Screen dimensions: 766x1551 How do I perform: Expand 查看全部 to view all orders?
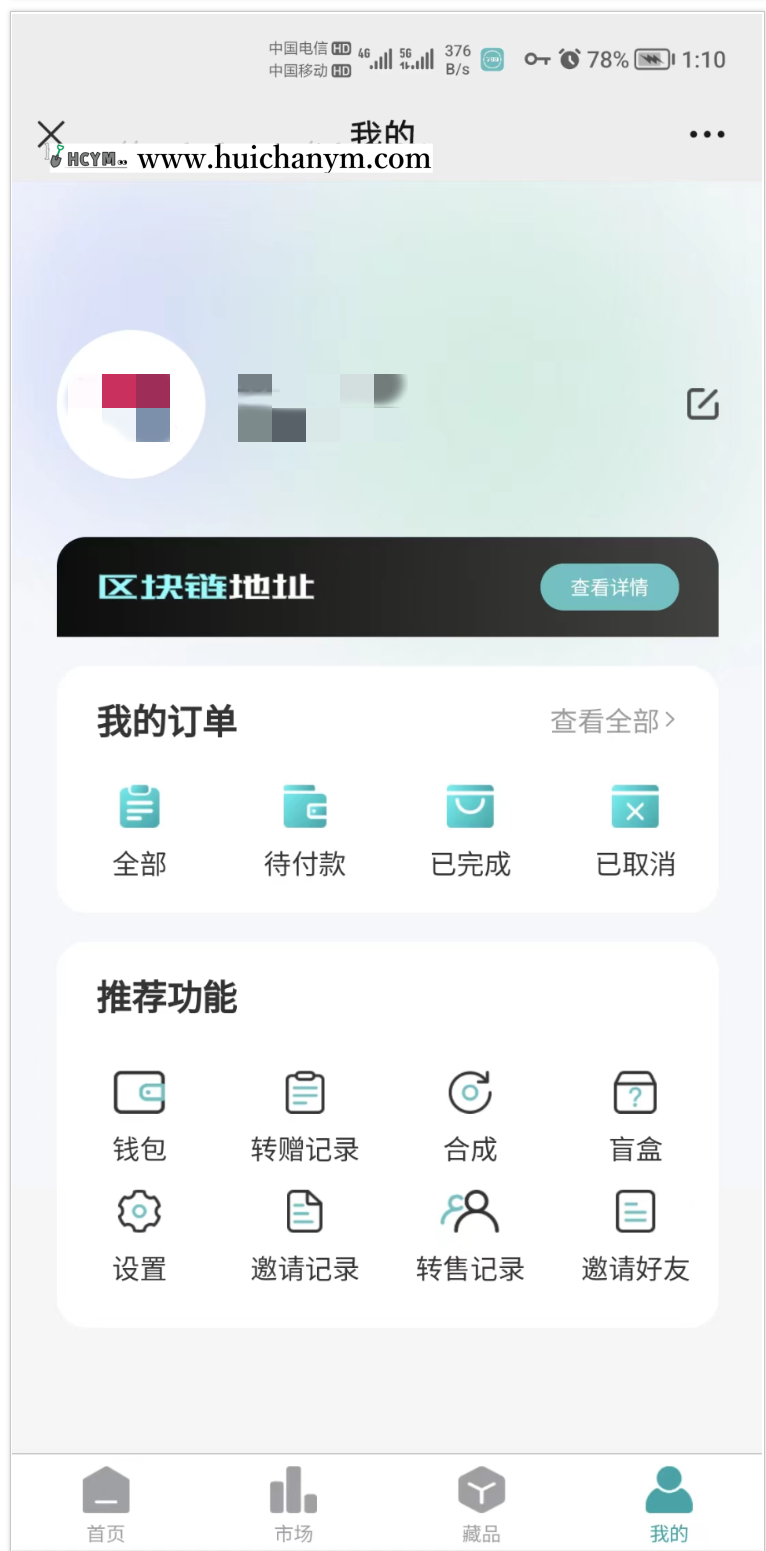612,721
